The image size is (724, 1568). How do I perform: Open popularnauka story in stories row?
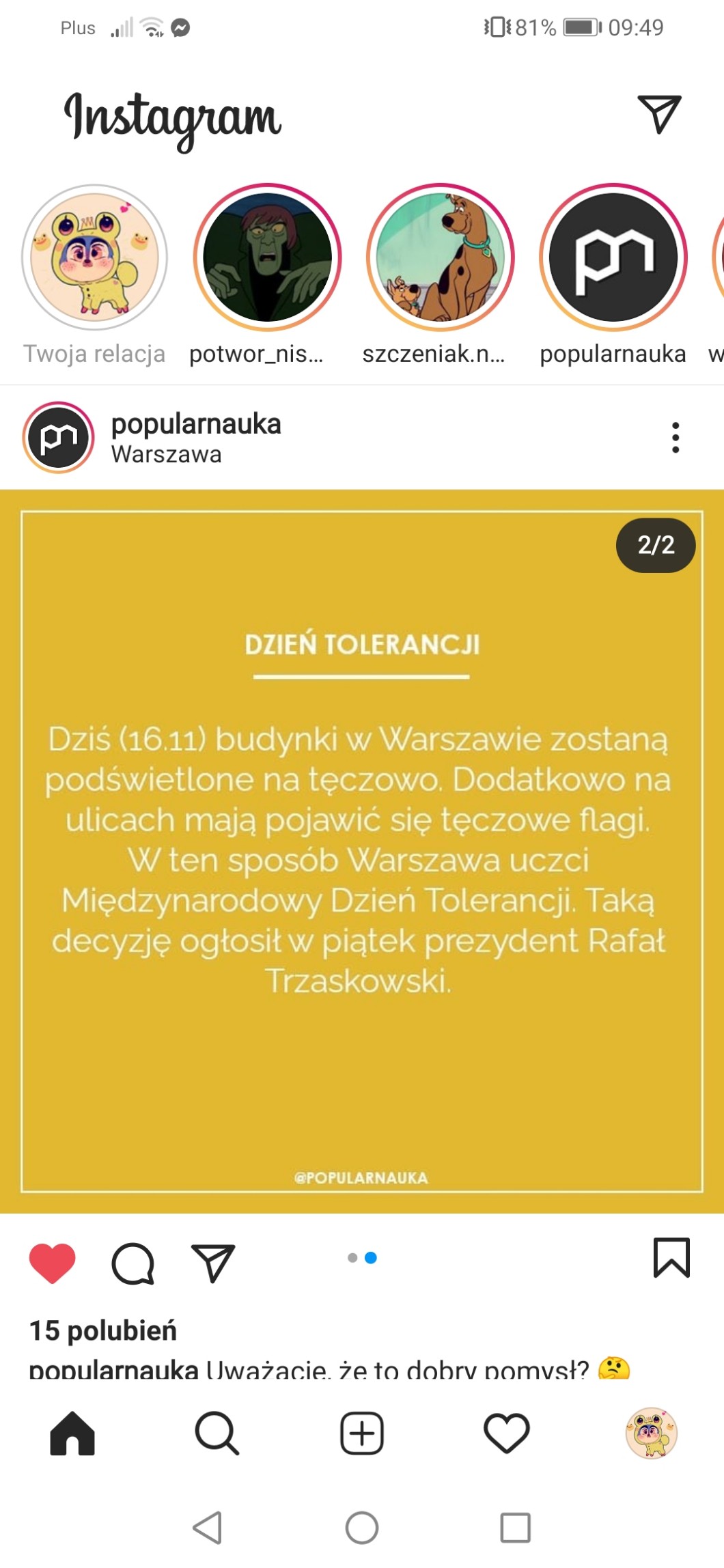613,257
